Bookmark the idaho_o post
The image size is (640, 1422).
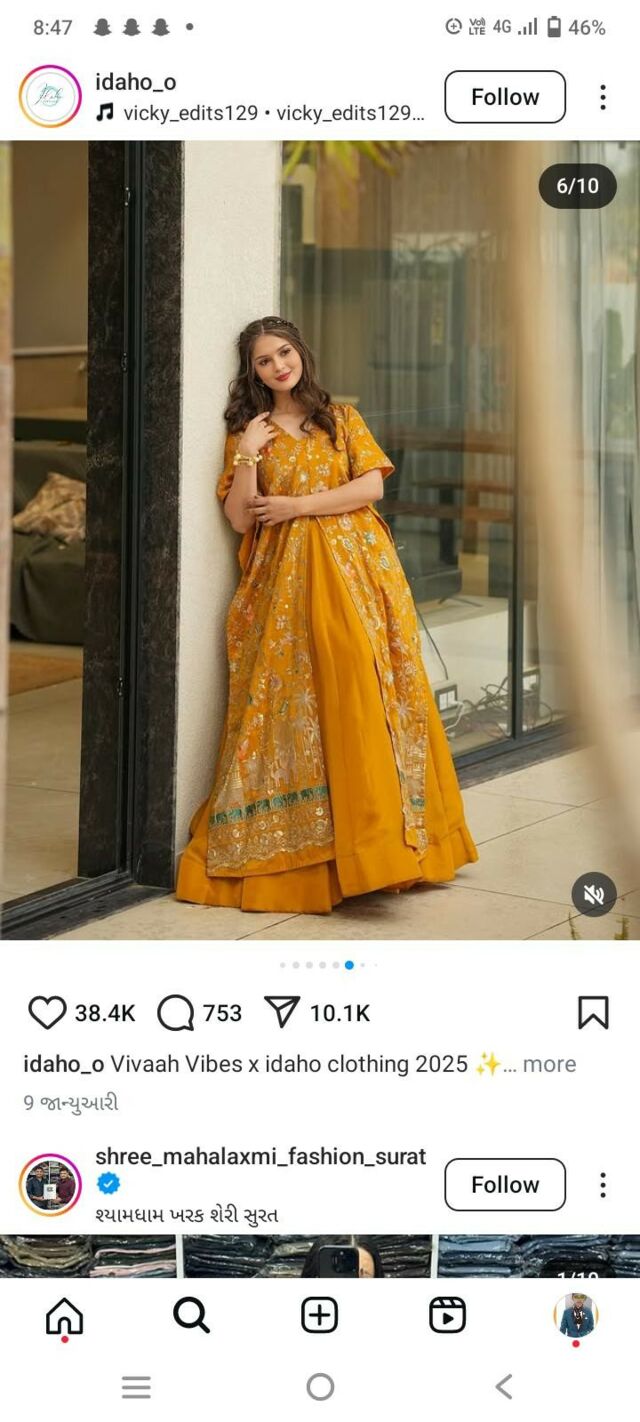point(593,1013)
